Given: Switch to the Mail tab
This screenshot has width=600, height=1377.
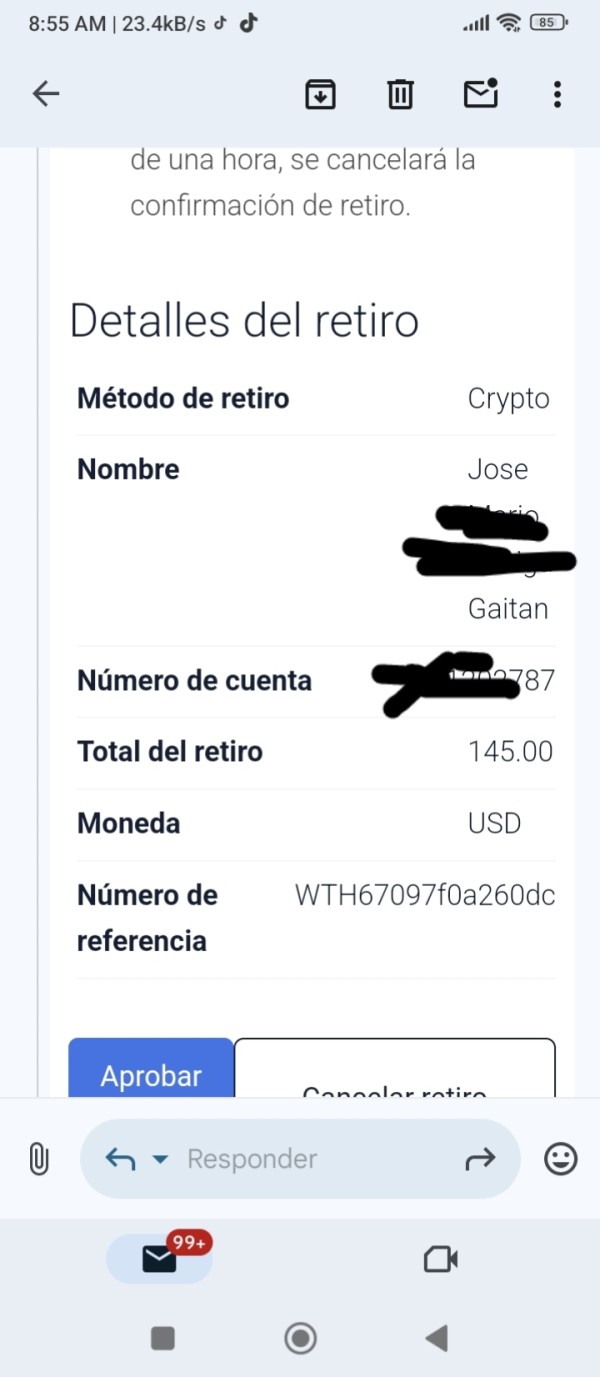Looking at the screenshot, I should tap(159, 1259).
